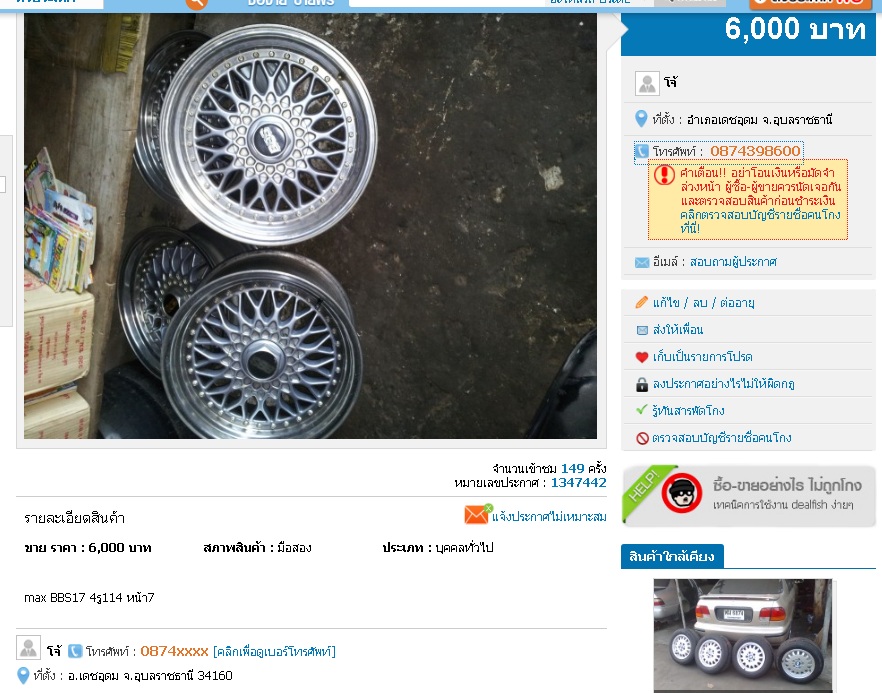Open the ซื้อ-ขายอย่างไร ไม่ถูกโกง help banner
The height and width of the screenshot is (693, 882).
[x=748, y=495]
